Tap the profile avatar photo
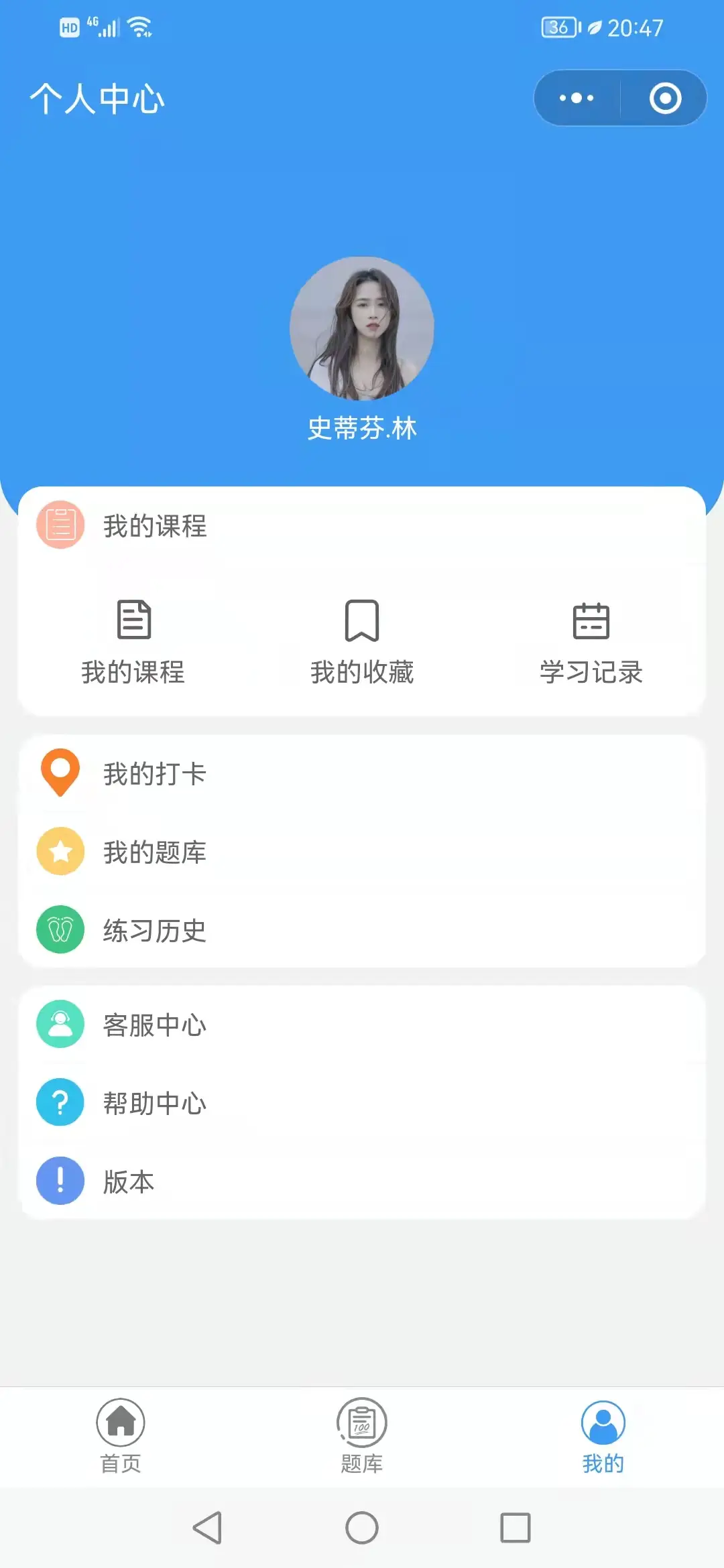 tap(362, 328)
